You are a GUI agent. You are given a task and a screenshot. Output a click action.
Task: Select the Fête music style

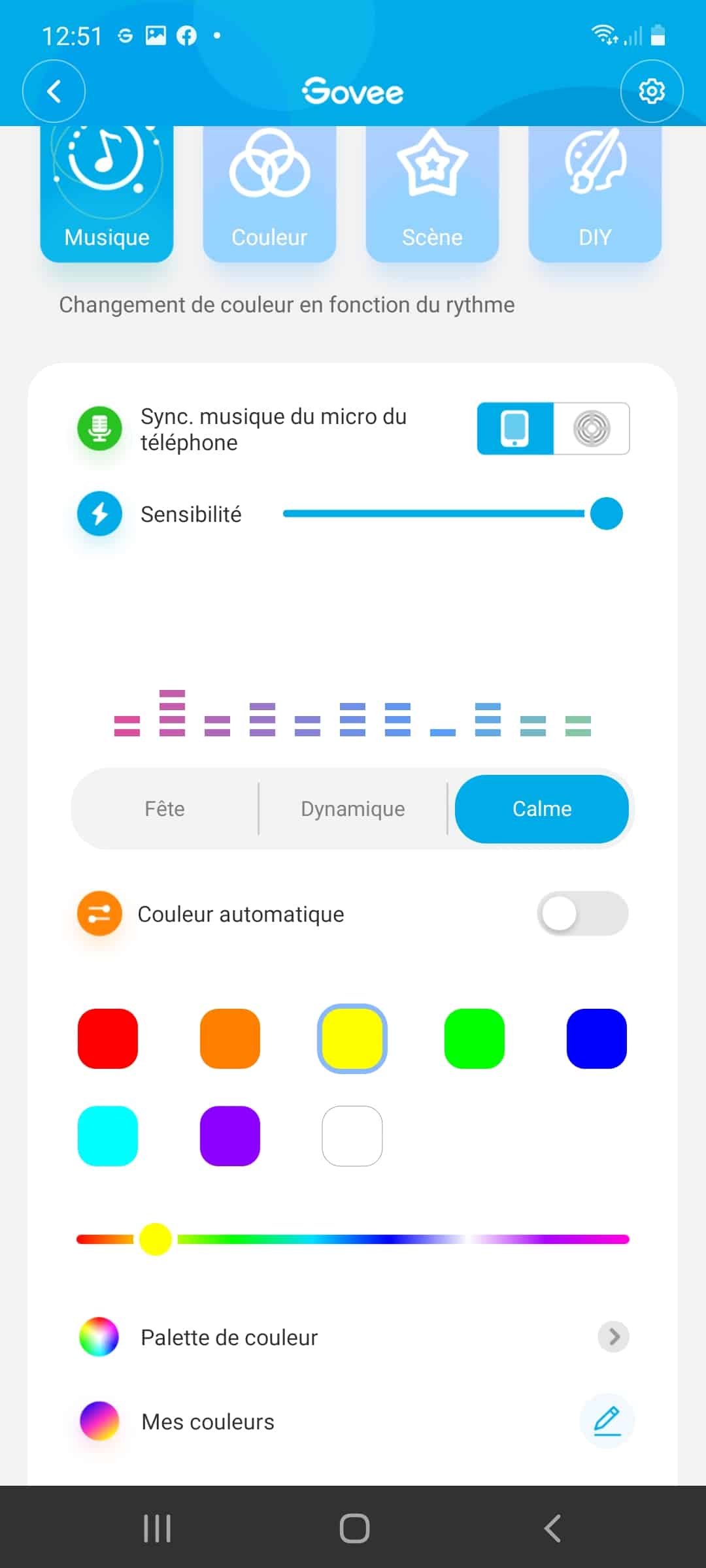point(165,809)
